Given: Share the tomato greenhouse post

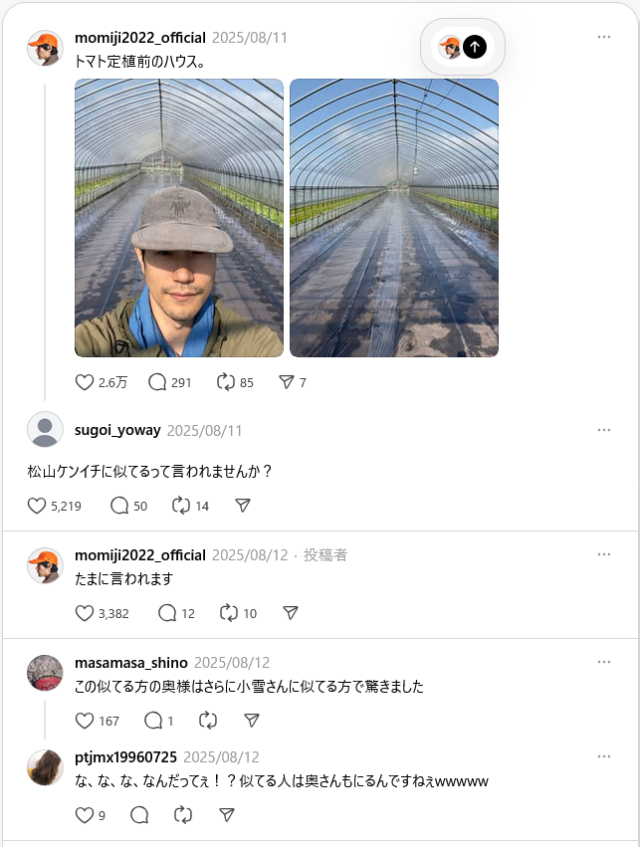Looking at the screenshot, I should [285, 382].
